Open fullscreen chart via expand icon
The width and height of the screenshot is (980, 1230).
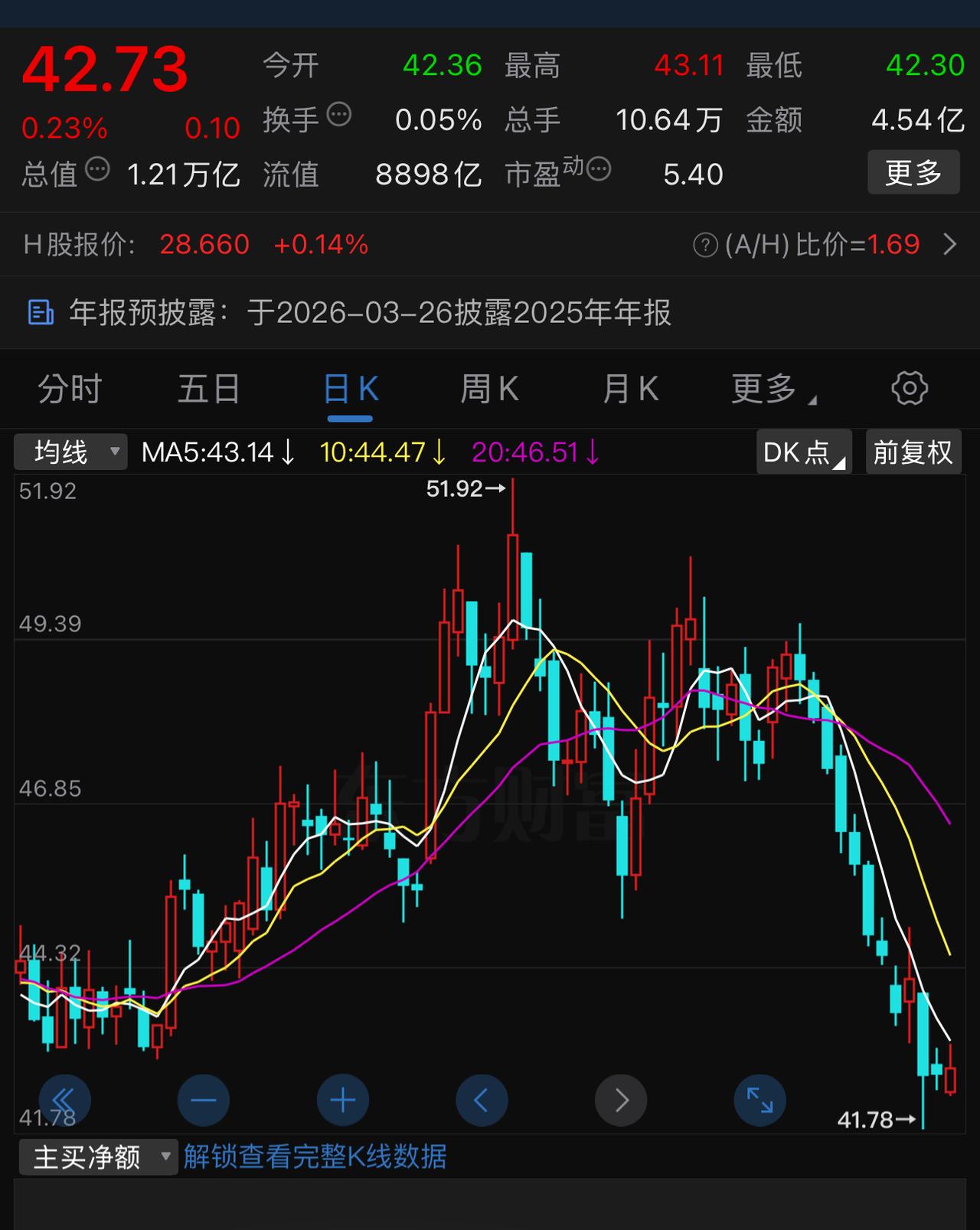pyautogui.click(x=759, y=1100)
